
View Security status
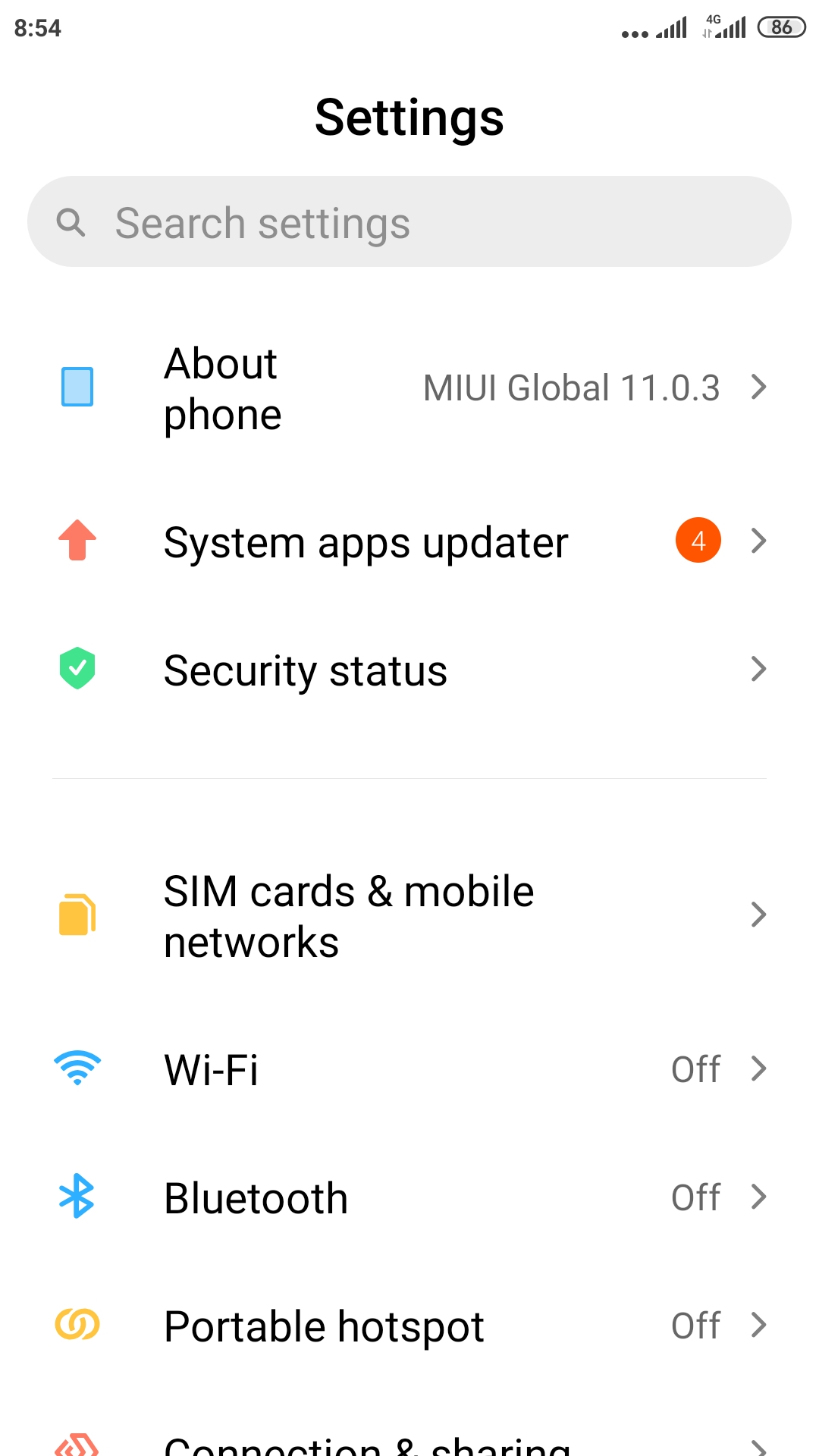point(409,670)
